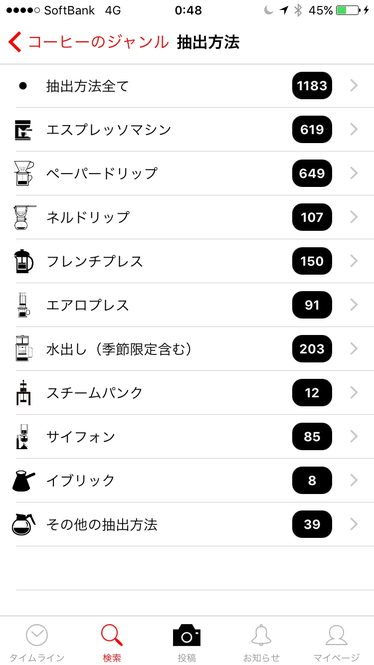Viewport: 374px width, 665px height.
Task: Tap the スチームパンク row
Action: point(187,393)
